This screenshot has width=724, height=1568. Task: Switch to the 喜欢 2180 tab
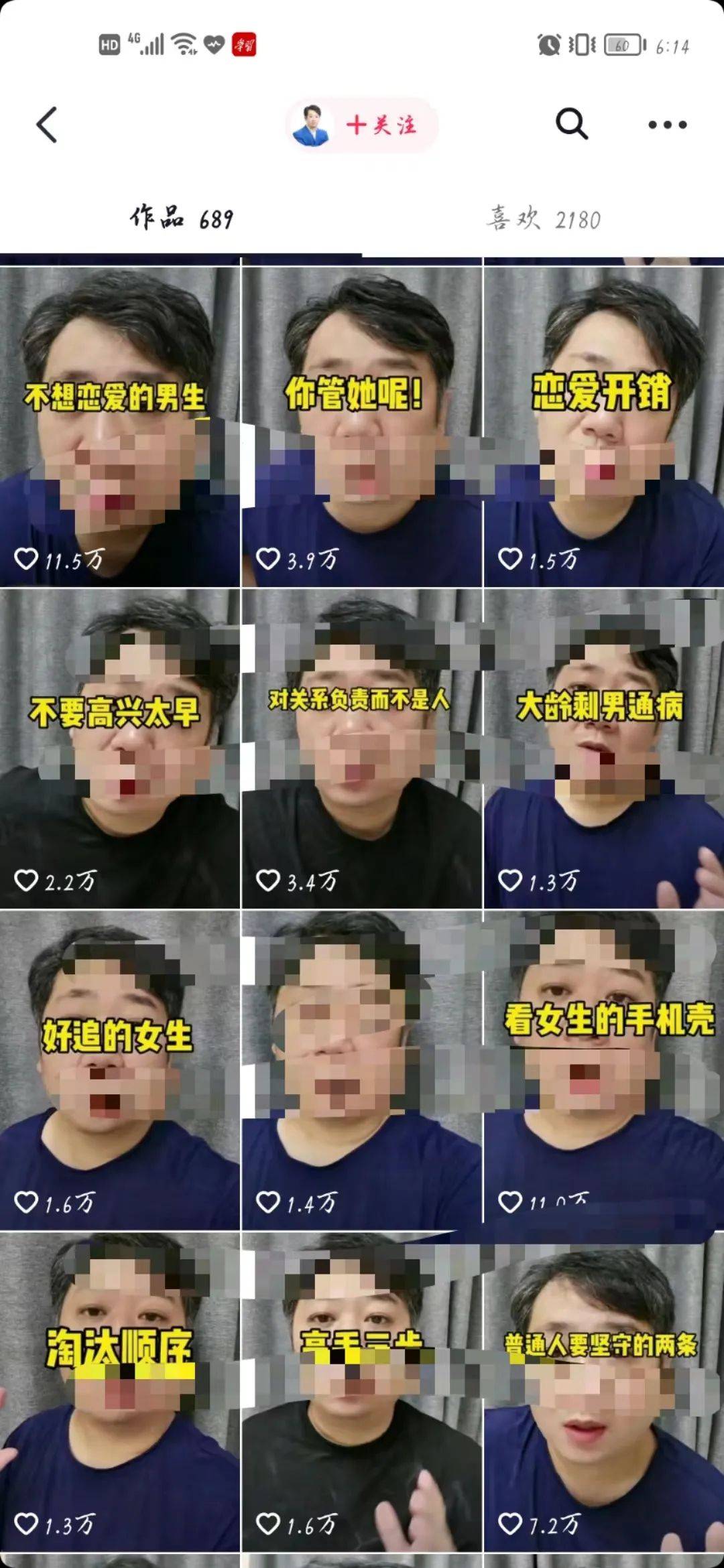(x=543, y=218)
